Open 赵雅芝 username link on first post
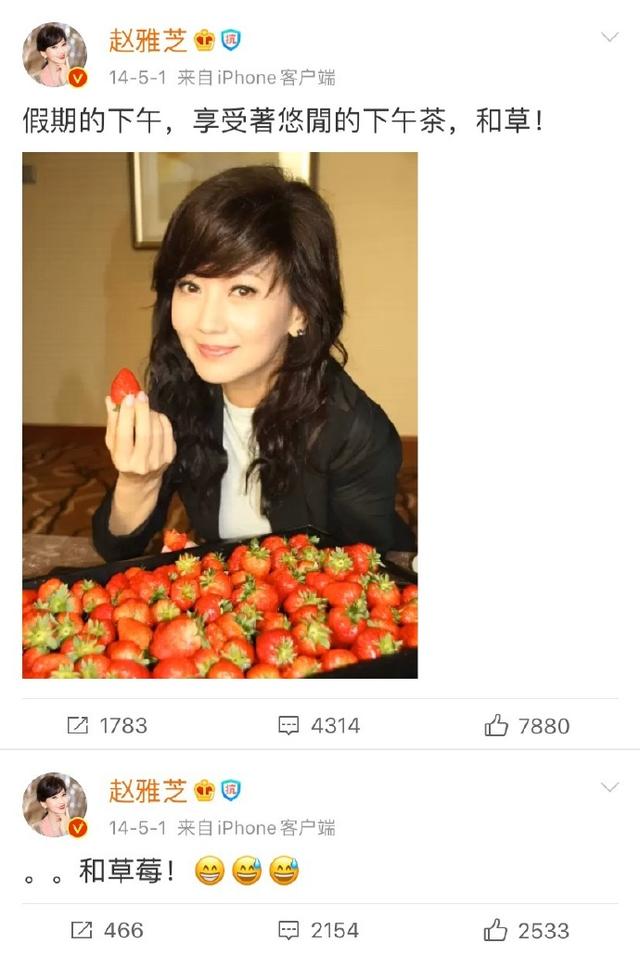The width and height of the screenshot is (640, 956). 148,41
